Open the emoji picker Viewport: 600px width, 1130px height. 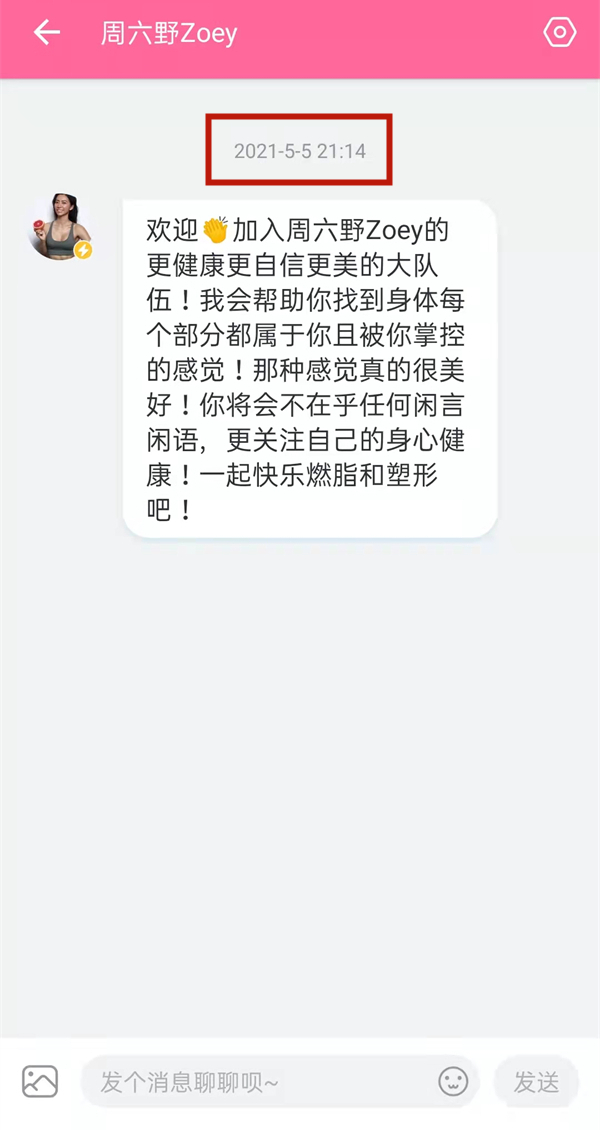point(453,1081)
